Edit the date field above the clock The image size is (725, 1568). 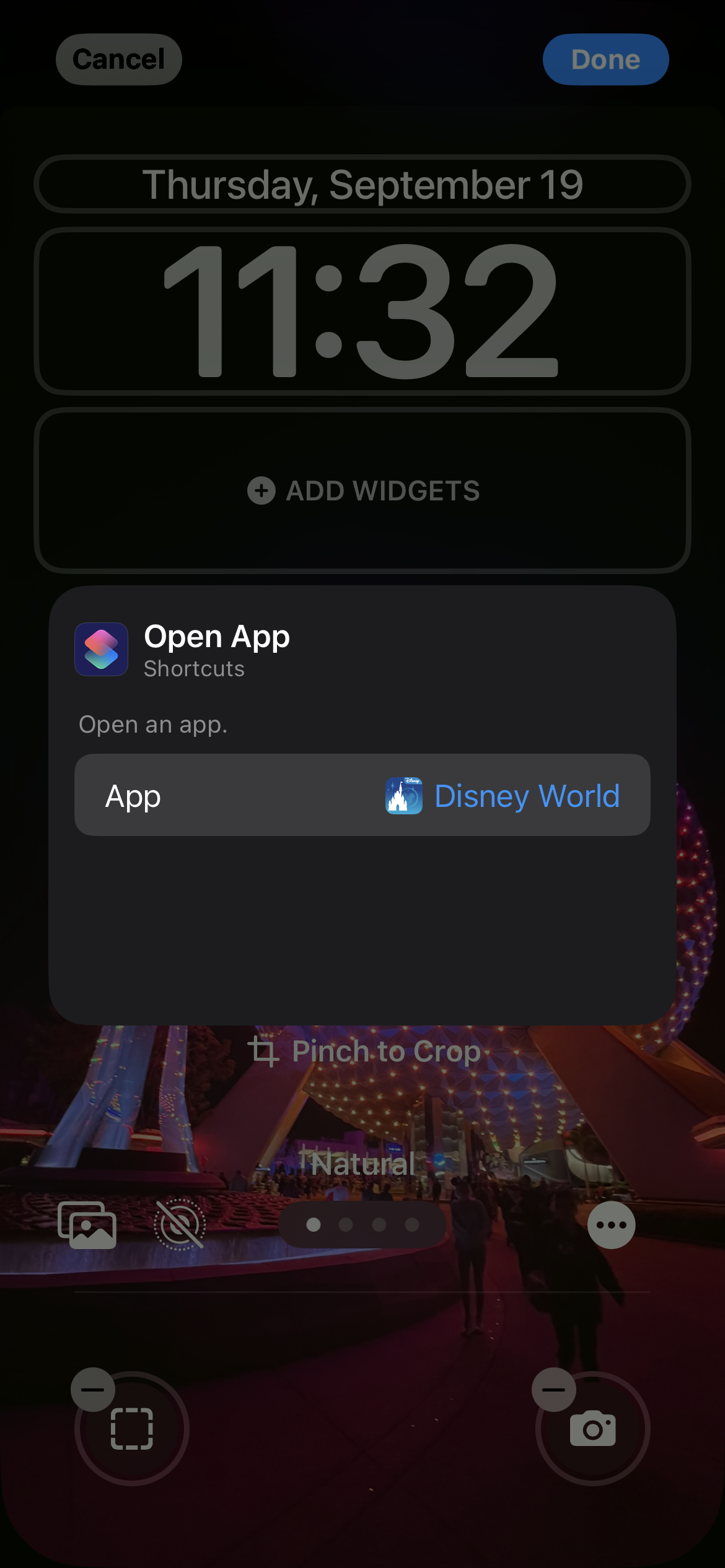pos(362,185)
